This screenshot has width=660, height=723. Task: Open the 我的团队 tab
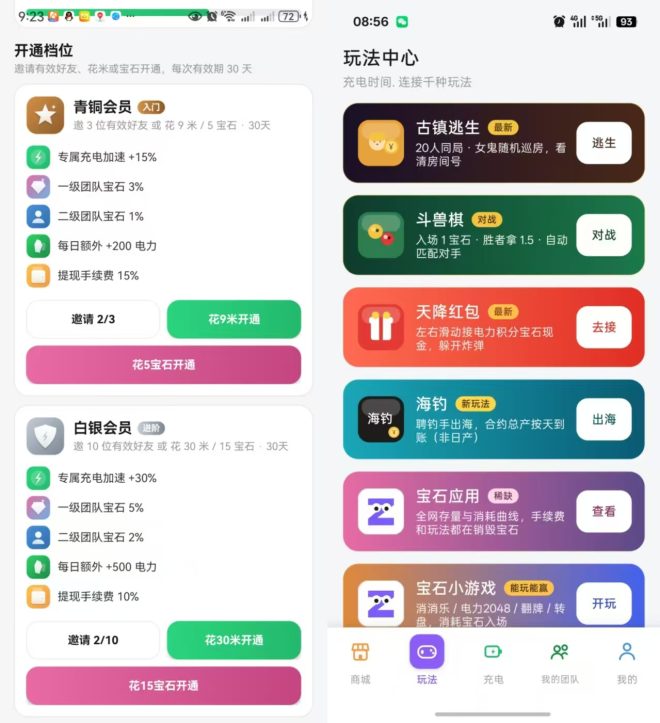click(559, 662)
